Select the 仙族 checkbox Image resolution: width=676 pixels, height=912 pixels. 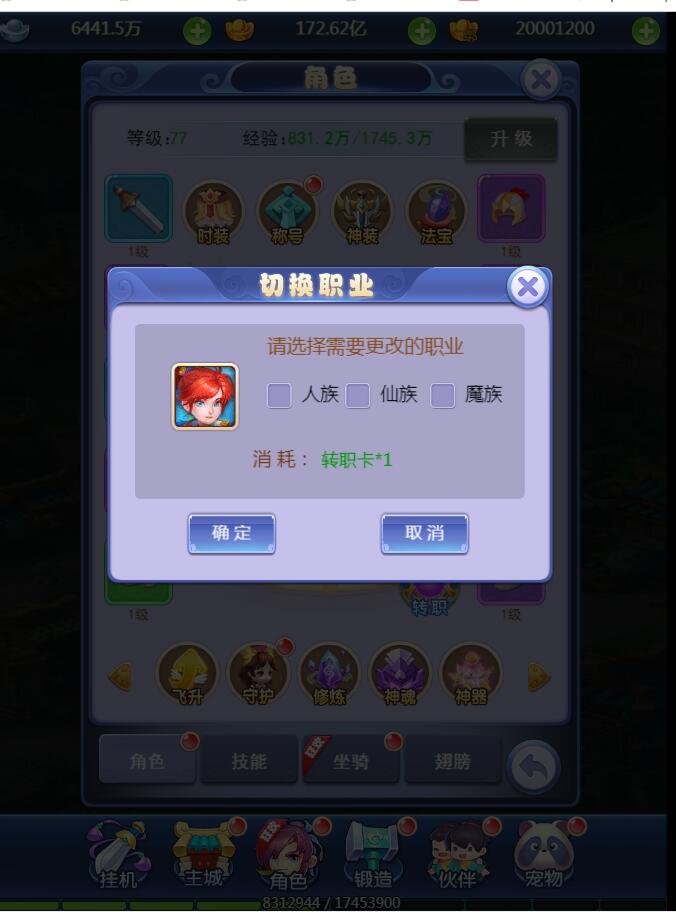point(358,396)
